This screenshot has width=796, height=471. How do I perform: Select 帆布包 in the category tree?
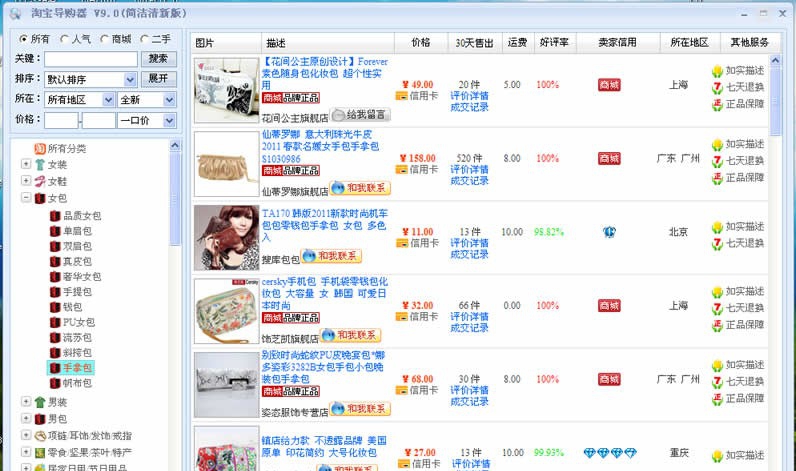click(76, 383)
